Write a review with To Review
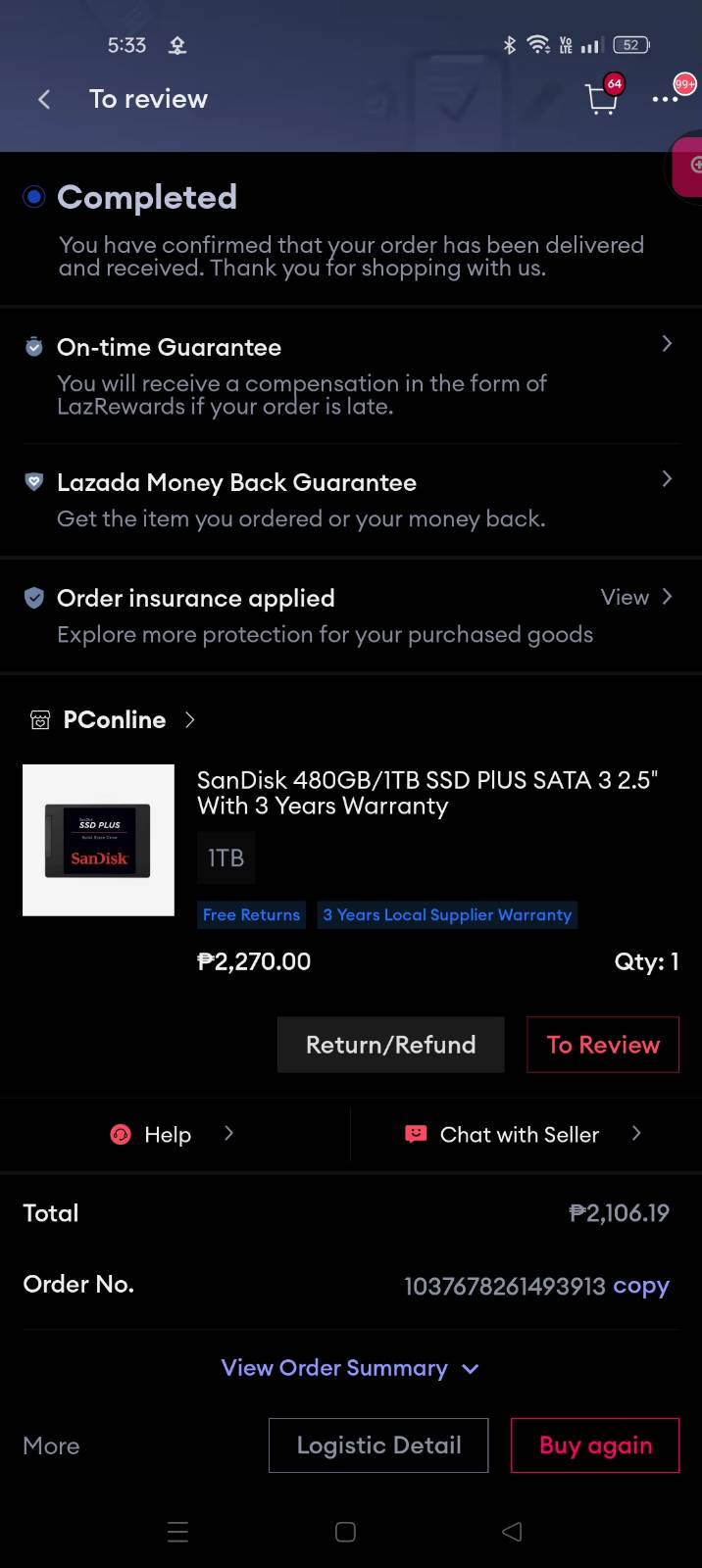Image resolution: width=702 pixels, height=1568 pixels. [x=603, y=1045]
